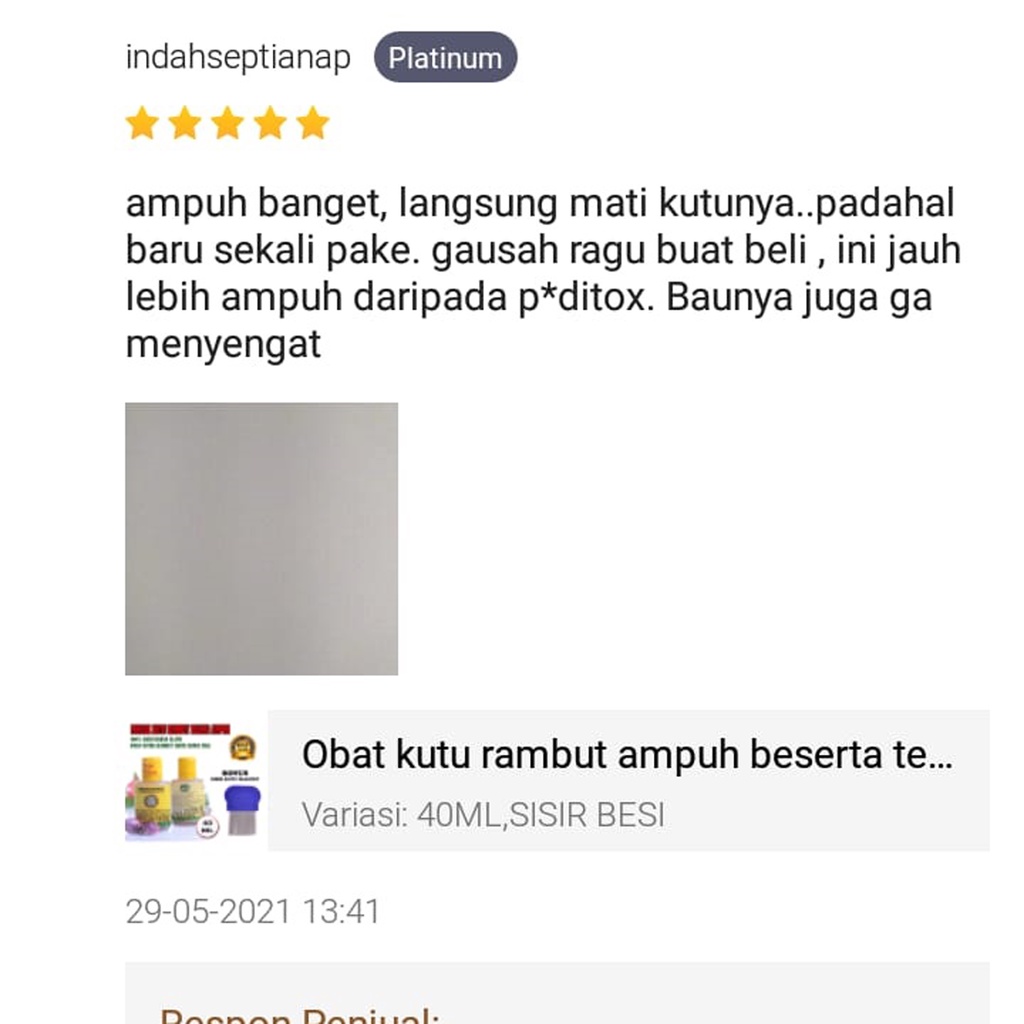This screenshot has width=1024, height=1024.
Task: View reviewer indahseptianap's profile
Action: [238, 58]
